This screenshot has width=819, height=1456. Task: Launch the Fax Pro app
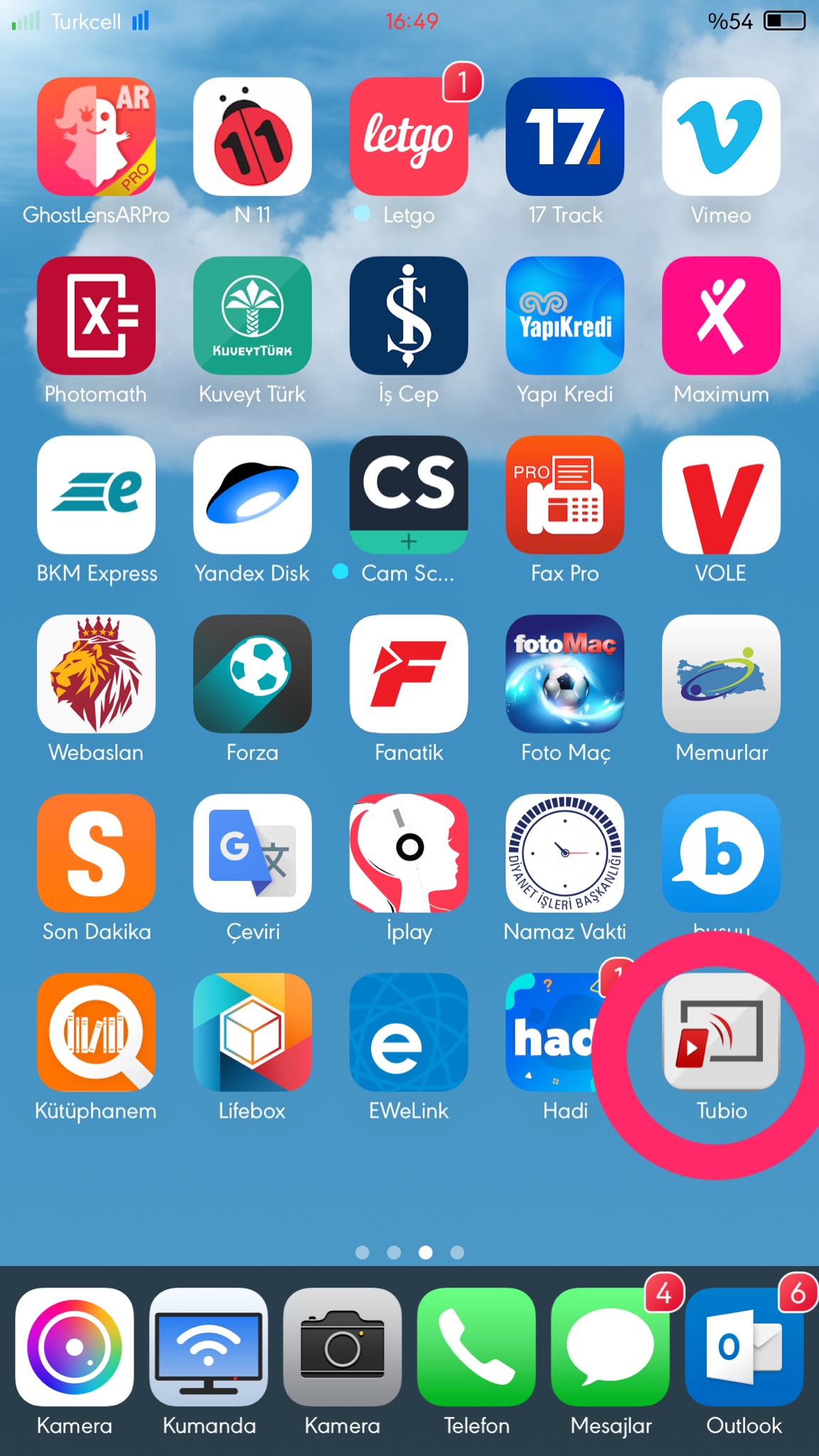pos(565,495)
